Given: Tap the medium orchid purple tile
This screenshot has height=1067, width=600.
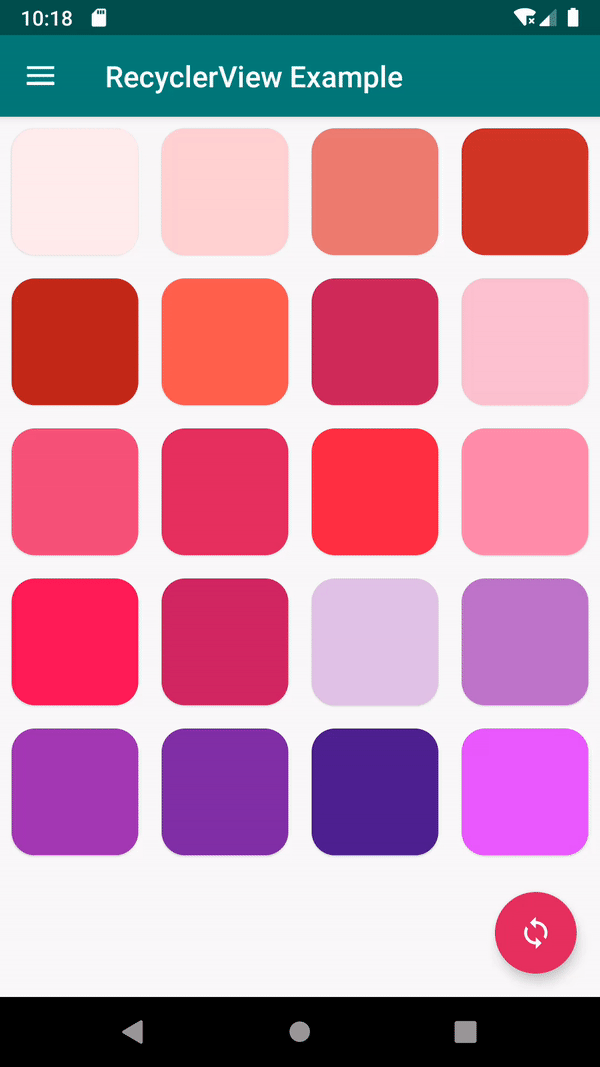Looking at the screenshot, I should [524, 642].
